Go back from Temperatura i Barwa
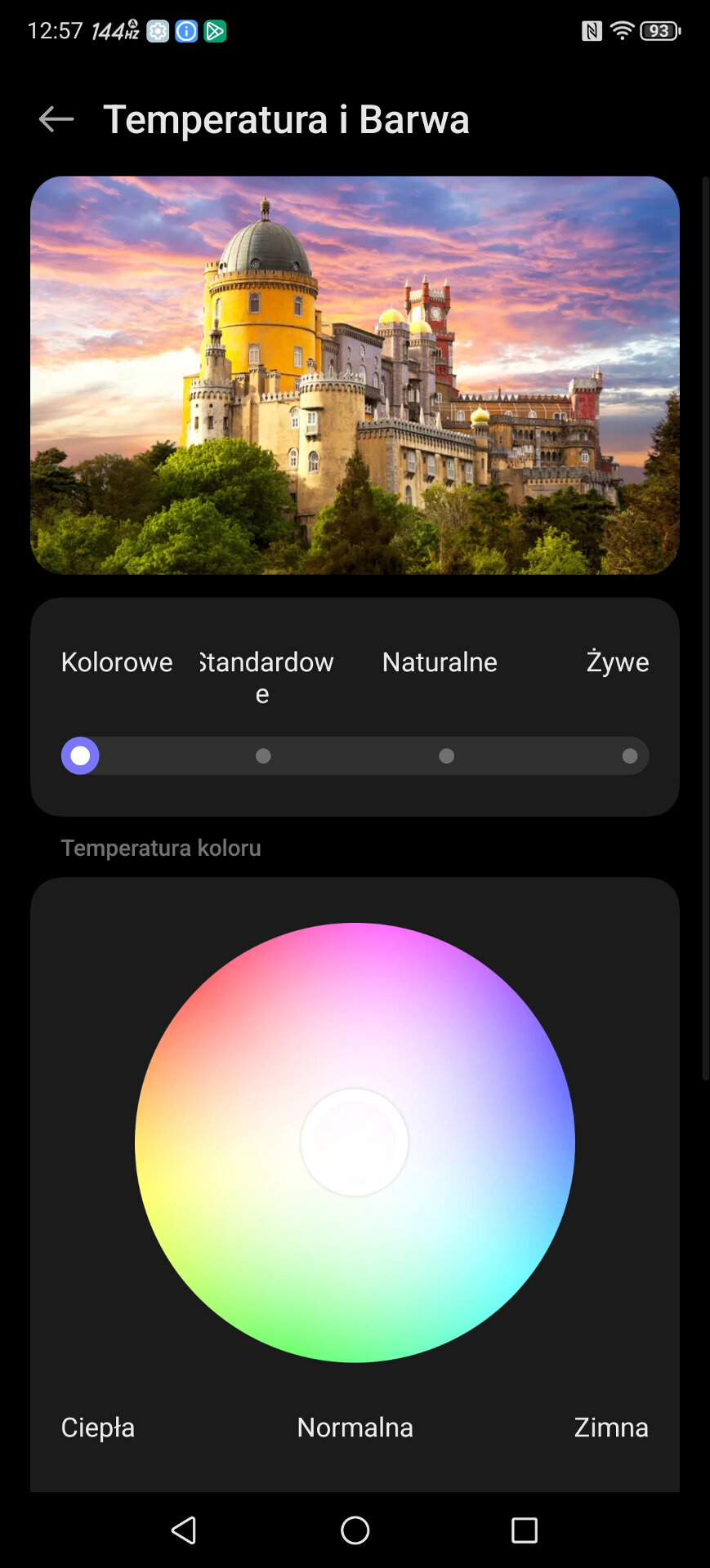 coord(56,119)
